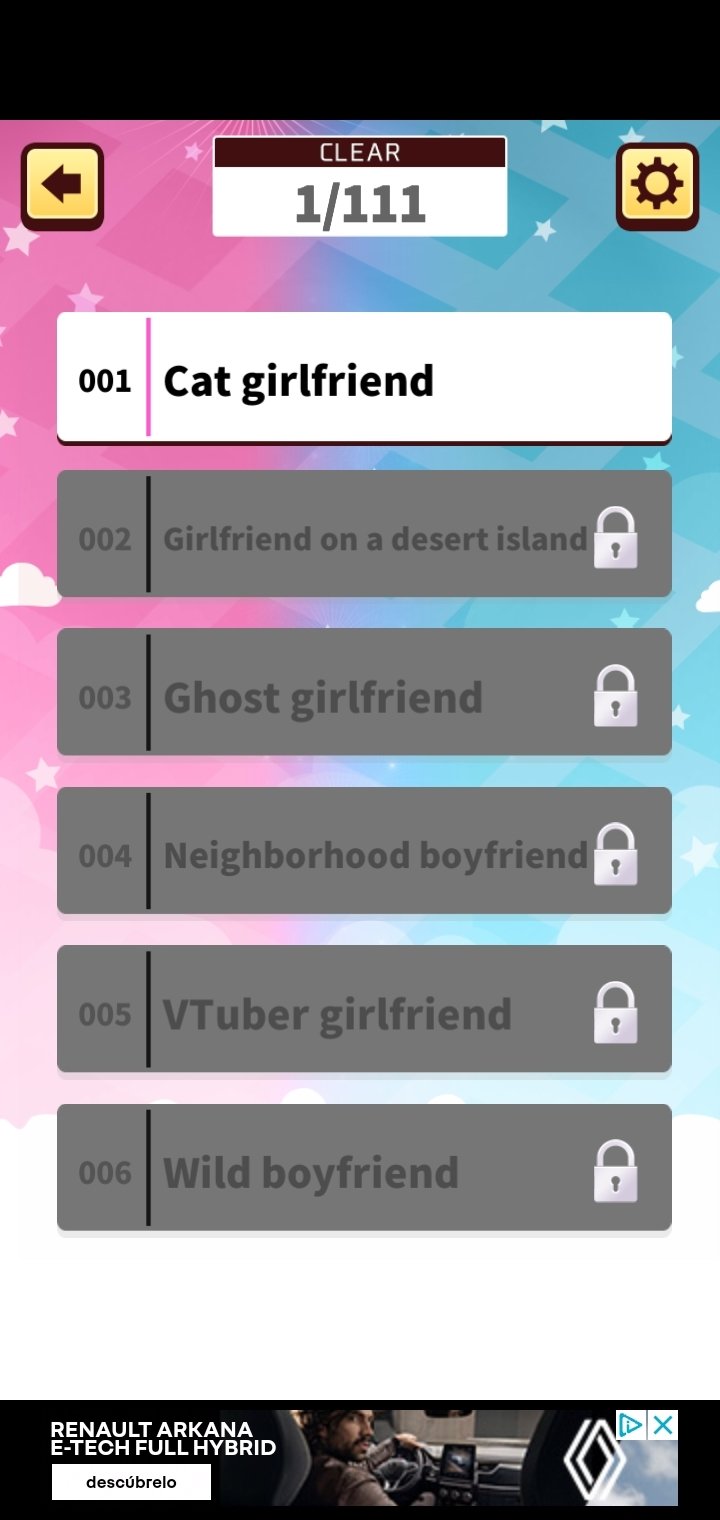Go back with the yellow arrow button
This screenshot has width=720, height=1520.
click(x=62, y=186)
